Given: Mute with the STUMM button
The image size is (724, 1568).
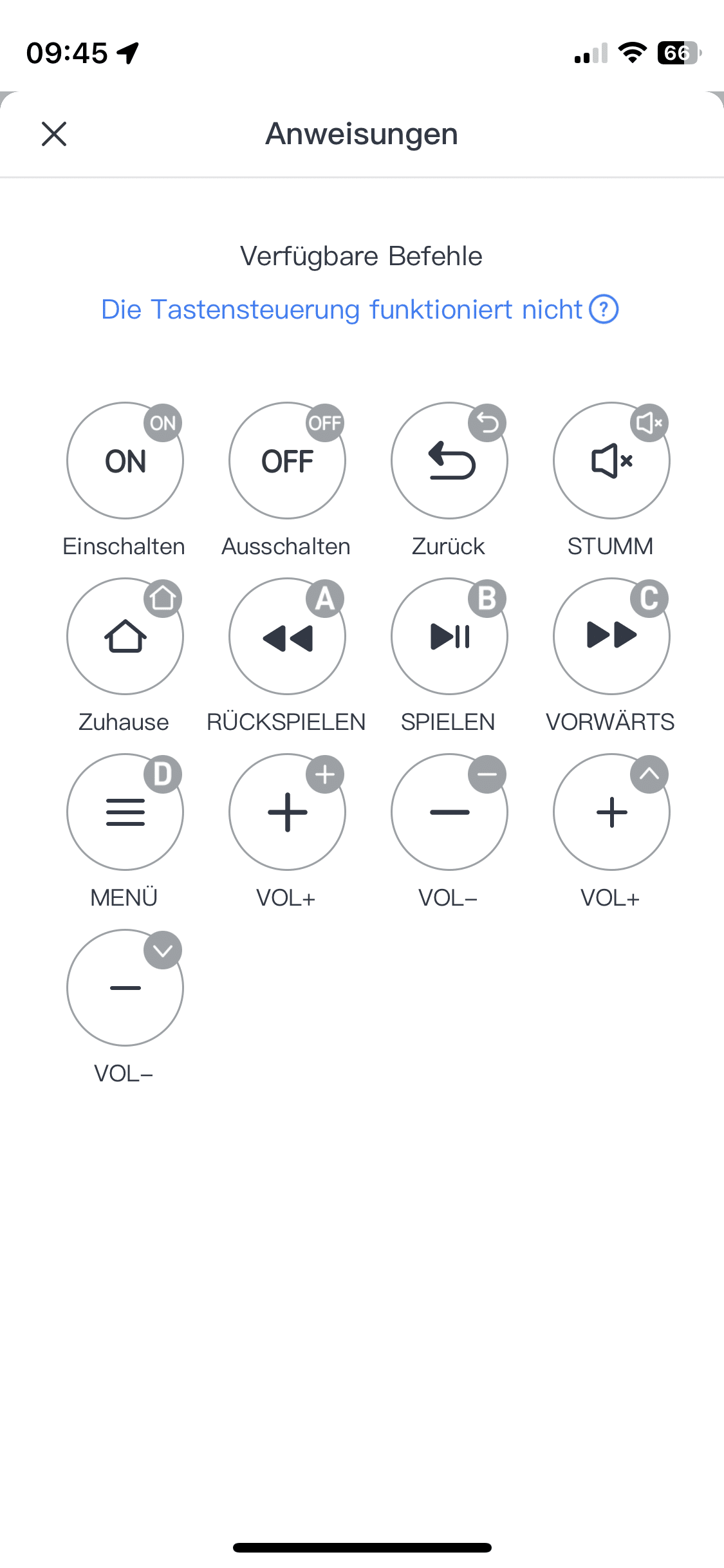Looking at the screenshot, I should point(611,461).
